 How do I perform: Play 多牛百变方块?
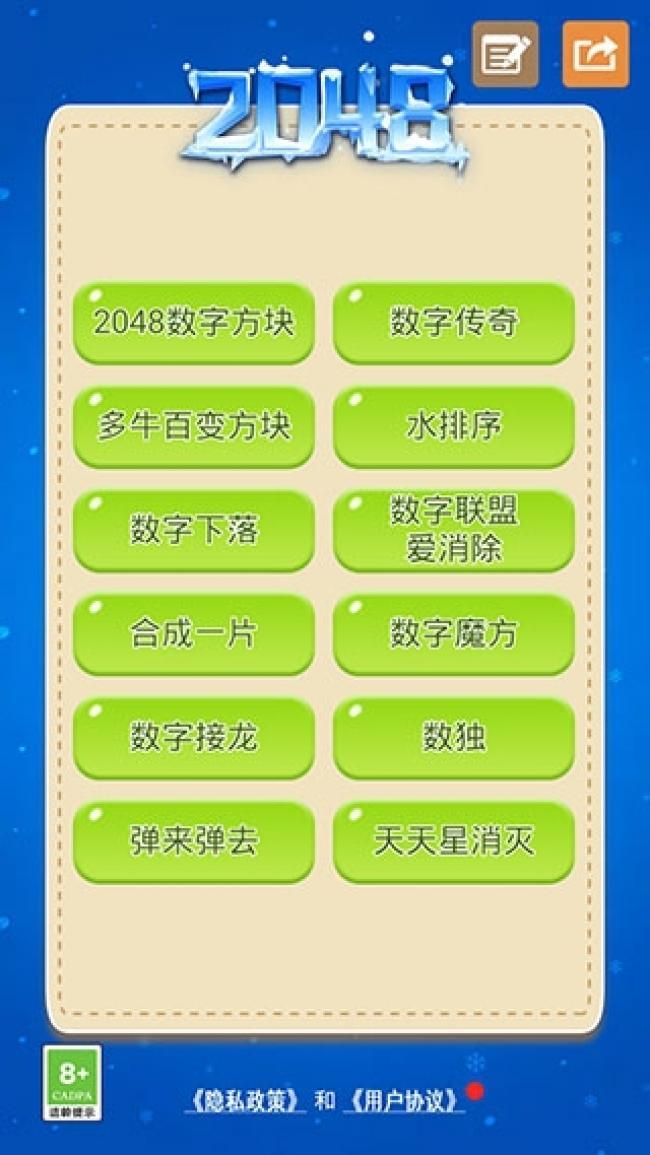pos(195,427)
